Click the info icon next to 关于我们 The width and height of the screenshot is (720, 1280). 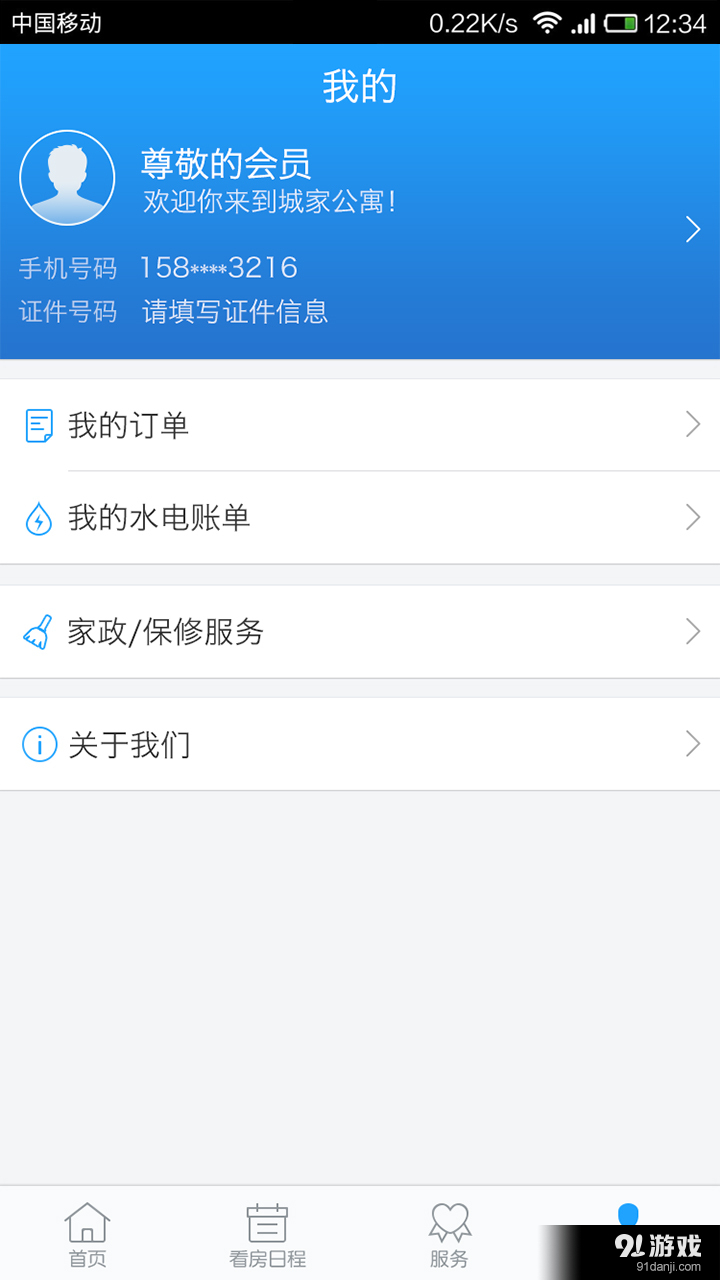(40, 744)
